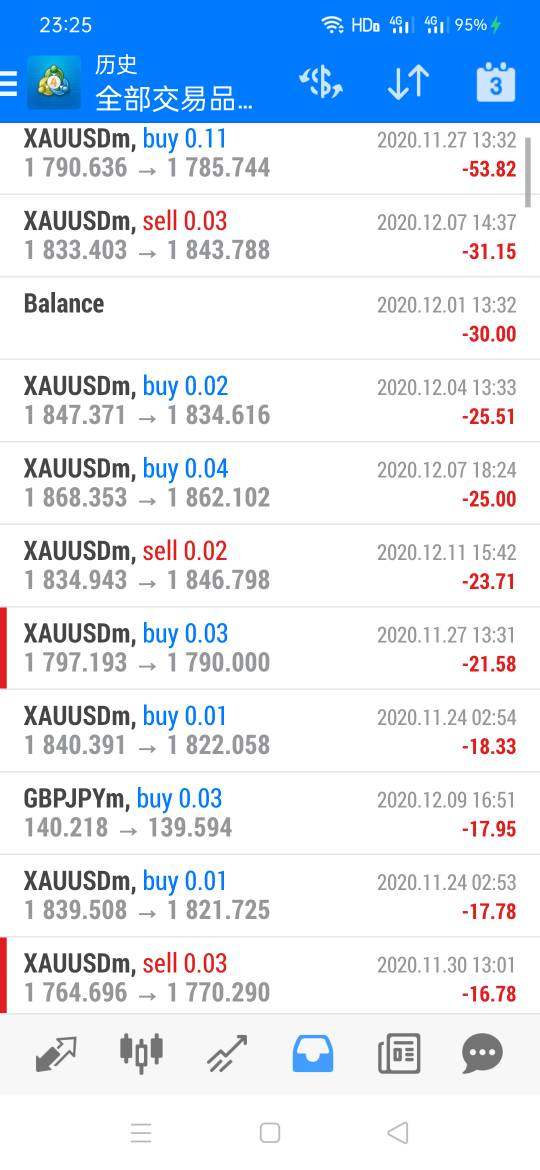The width and height of the screenshot is (540, 1170).
Task: Switch to the candlestick chart tab
Action: click(141, 1053)
